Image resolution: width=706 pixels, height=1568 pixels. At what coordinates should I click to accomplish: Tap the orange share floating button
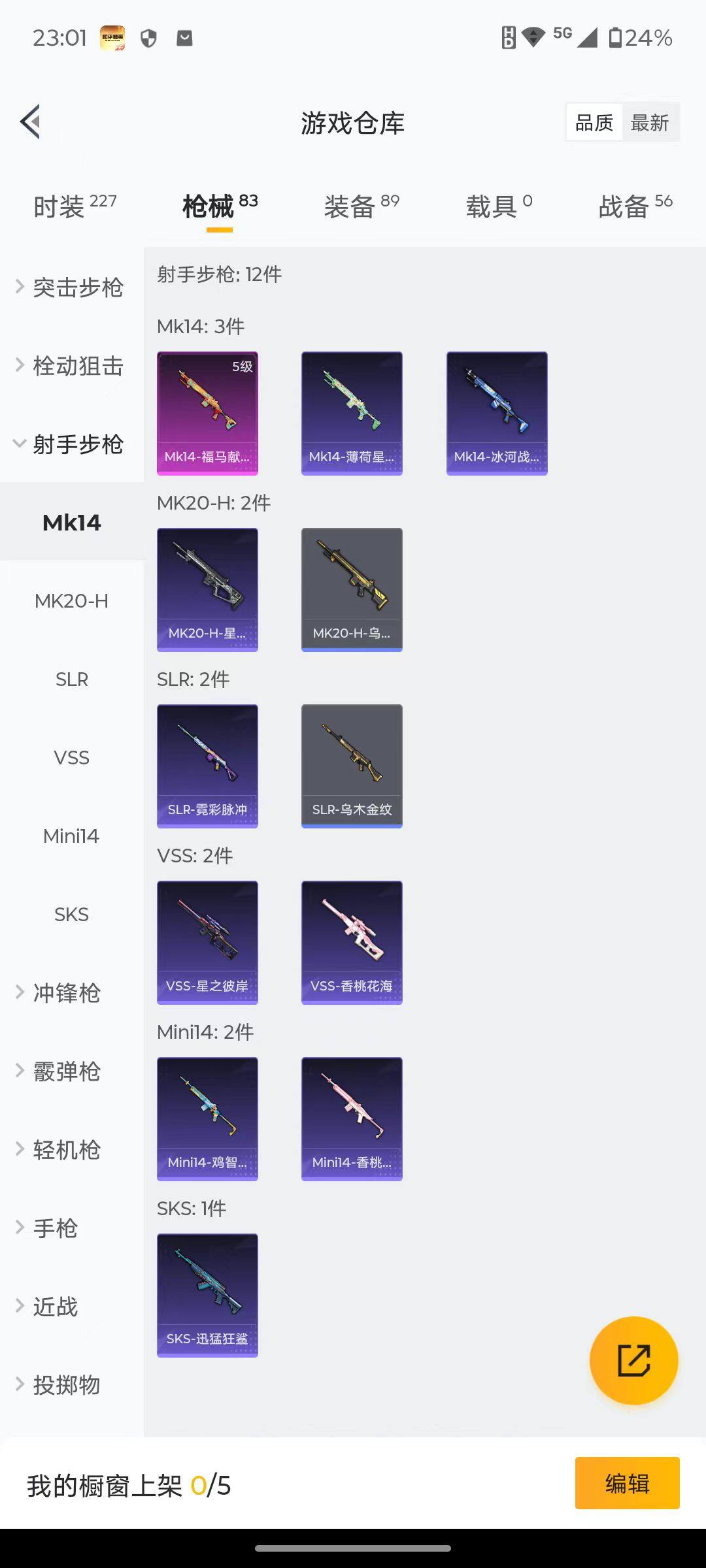click(633, 1360)
